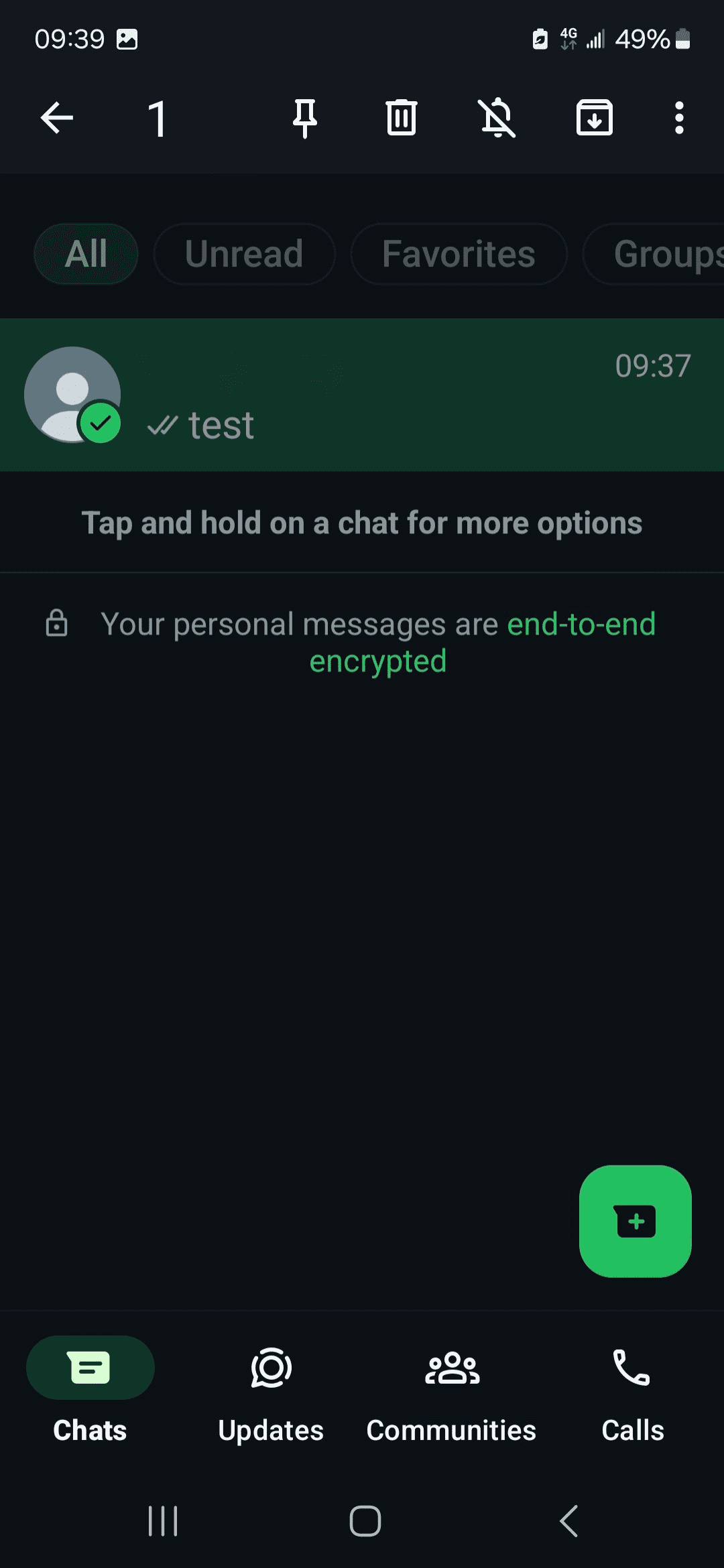Enable the Favorites filter
This screenshot has height=1568, width=724.
(x=458, y=255)
